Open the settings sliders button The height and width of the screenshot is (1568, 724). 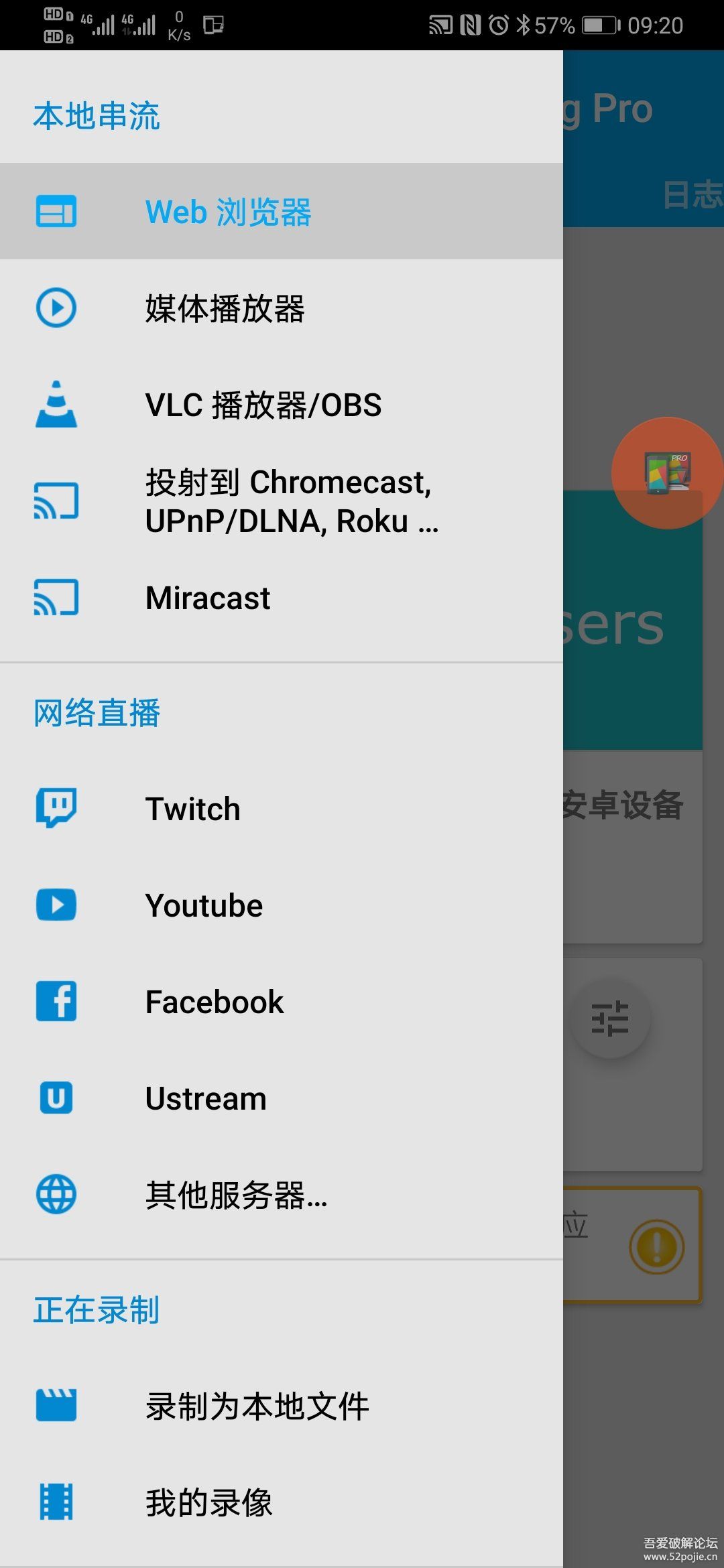(610, 1019)
